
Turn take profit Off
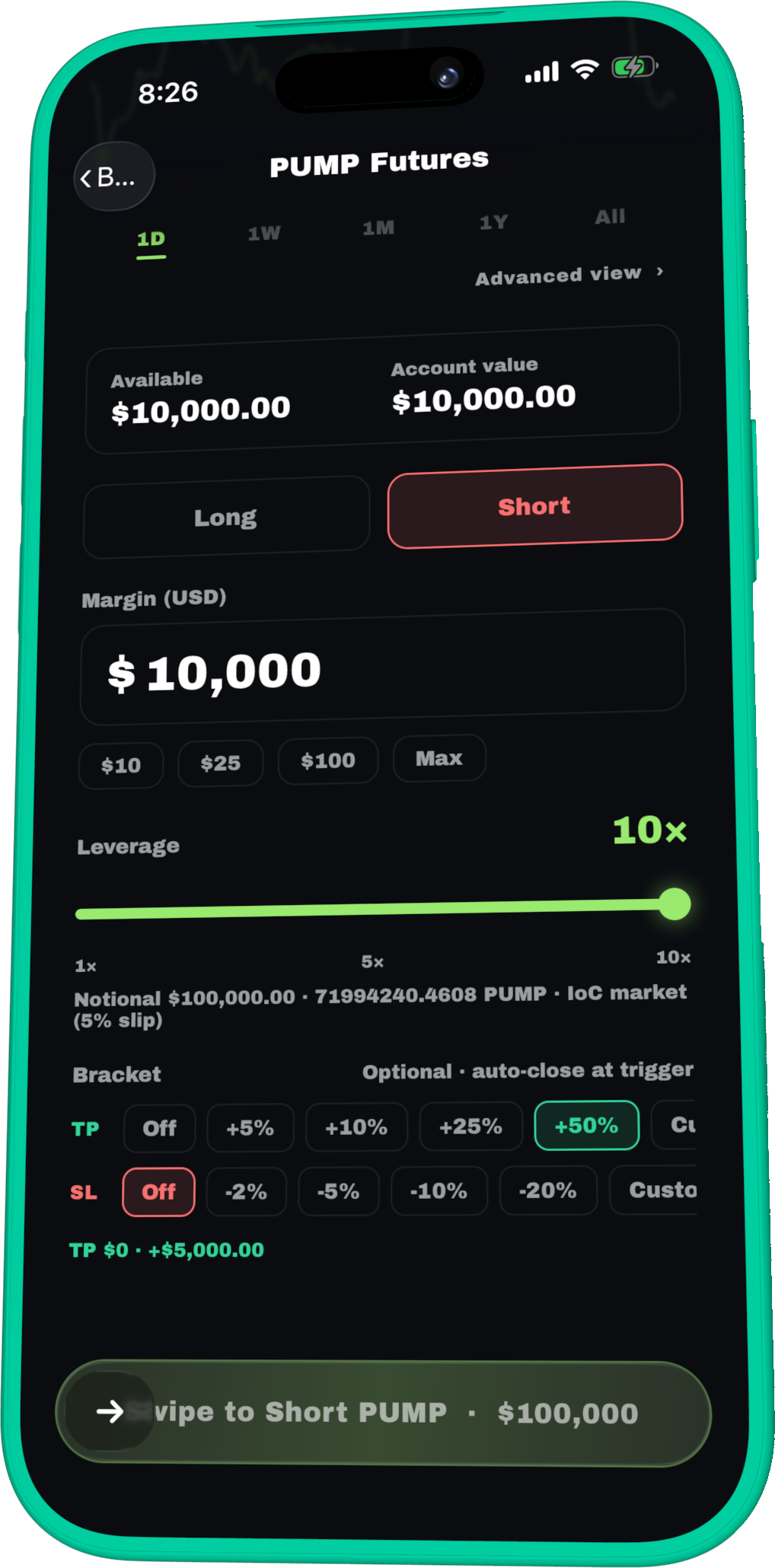tap(160, 1128)
